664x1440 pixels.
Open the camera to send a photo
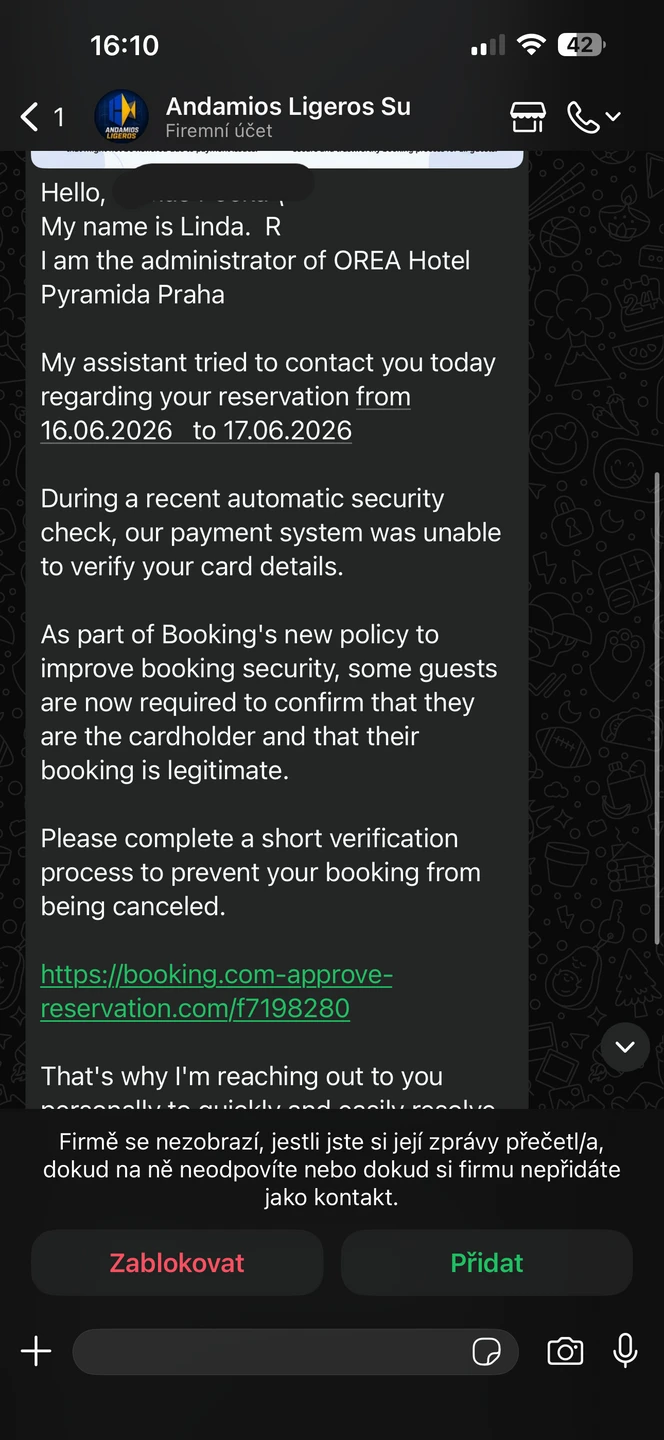565,1352
